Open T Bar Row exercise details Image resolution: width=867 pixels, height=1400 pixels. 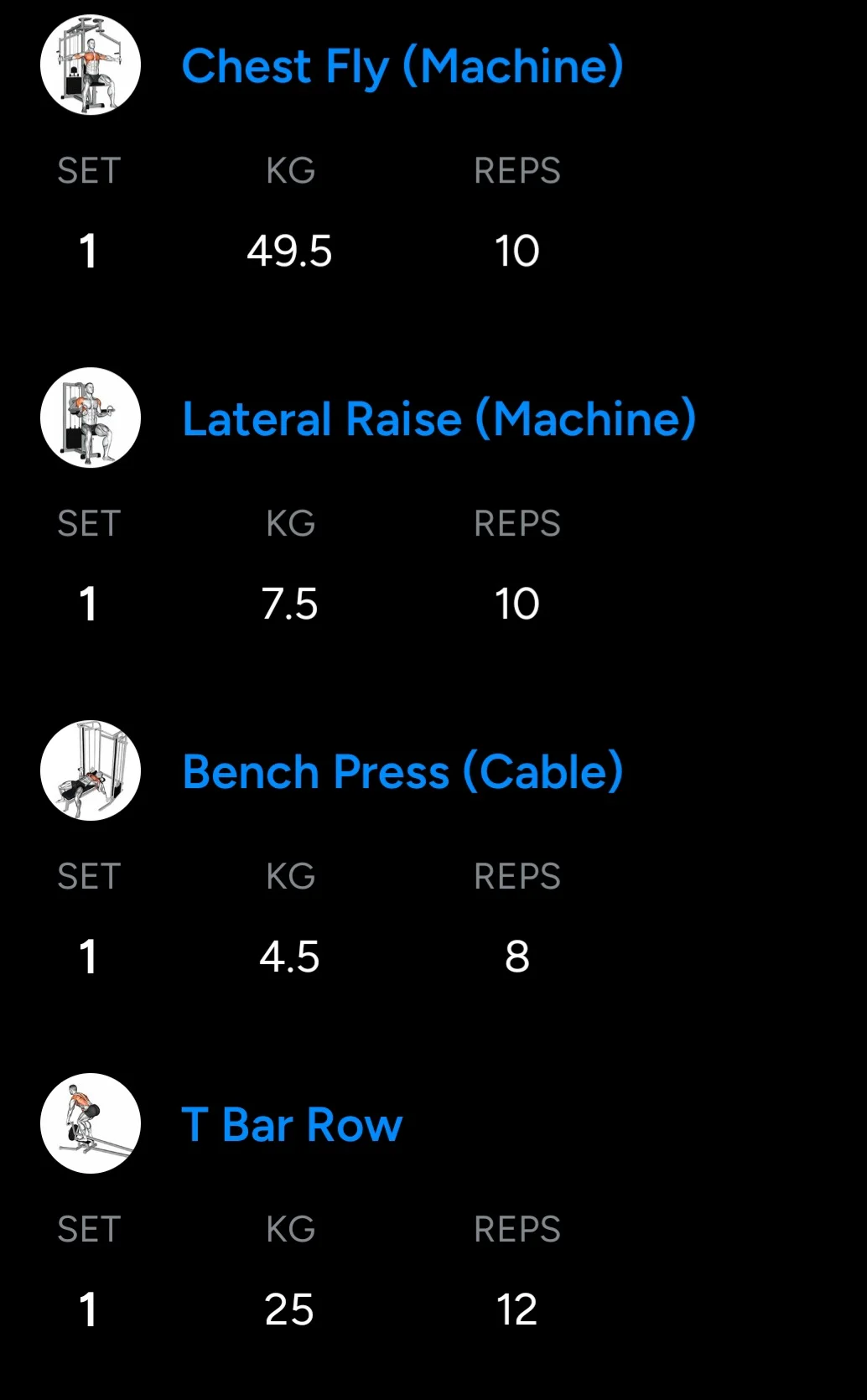pyautogui.click(x=292, y=1125)
